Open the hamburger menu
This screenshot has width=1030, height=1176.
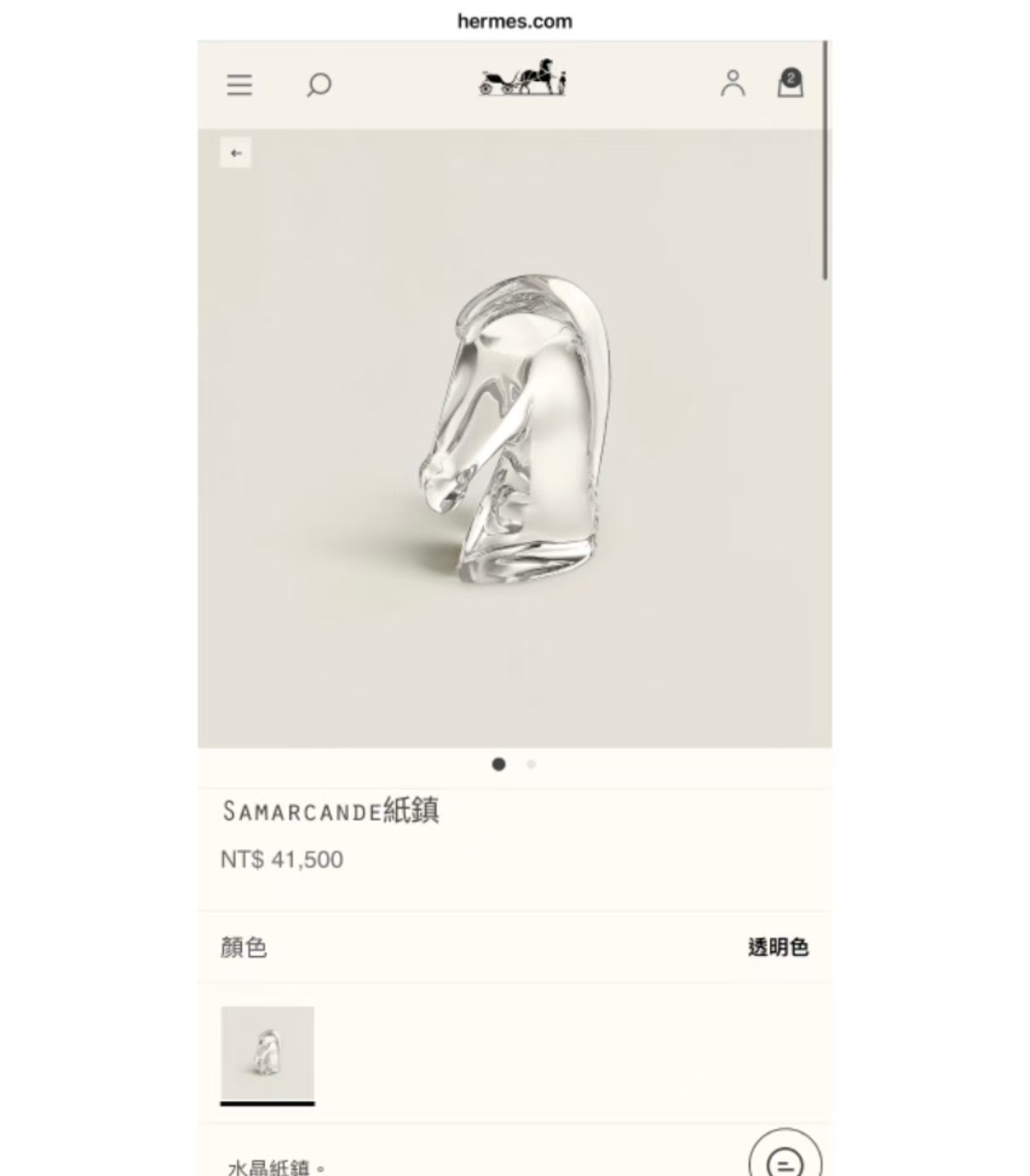point(240,85)
